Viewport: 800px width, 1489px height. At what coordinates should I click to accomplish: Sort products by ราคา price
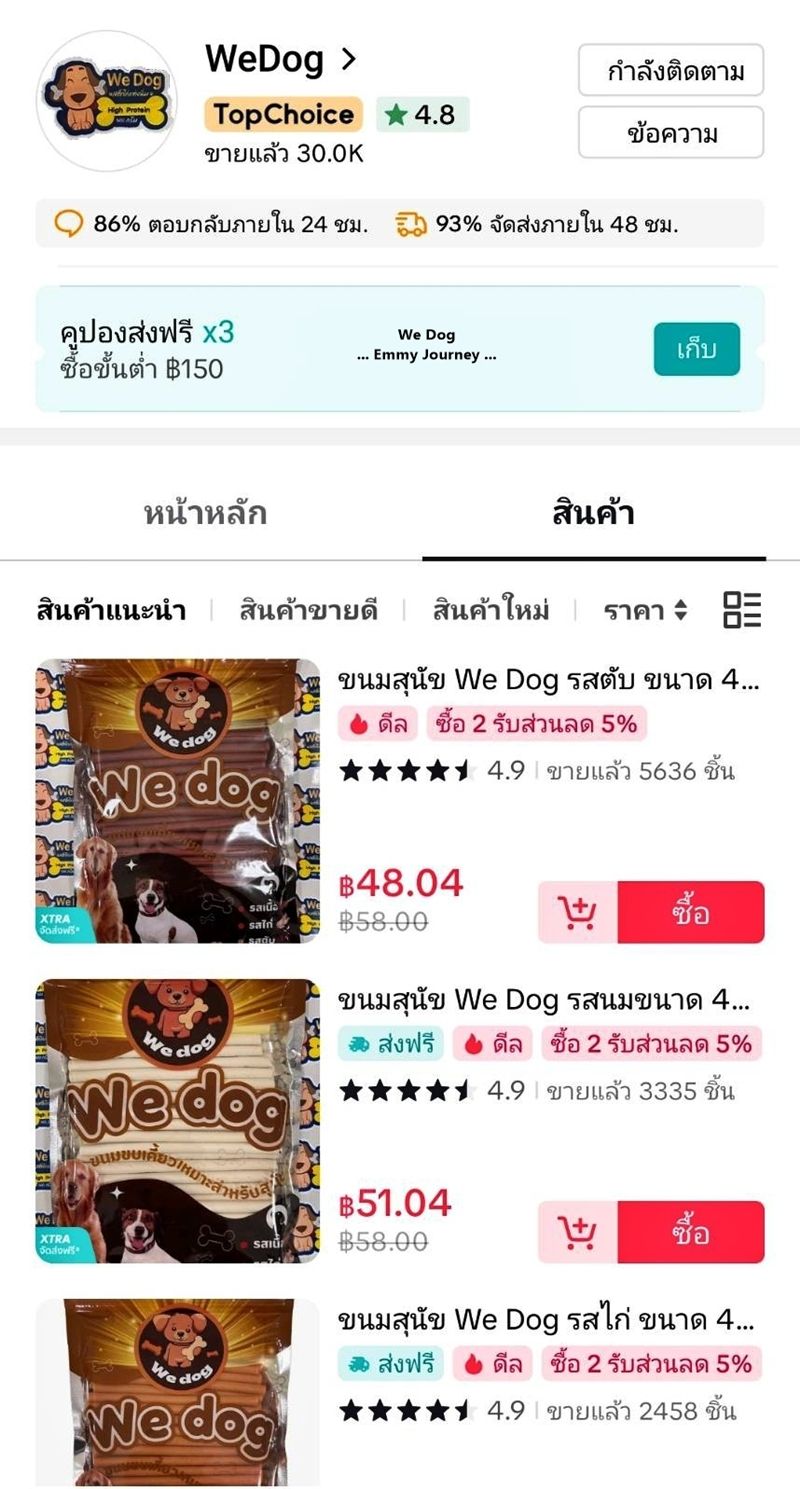point(645,610)
